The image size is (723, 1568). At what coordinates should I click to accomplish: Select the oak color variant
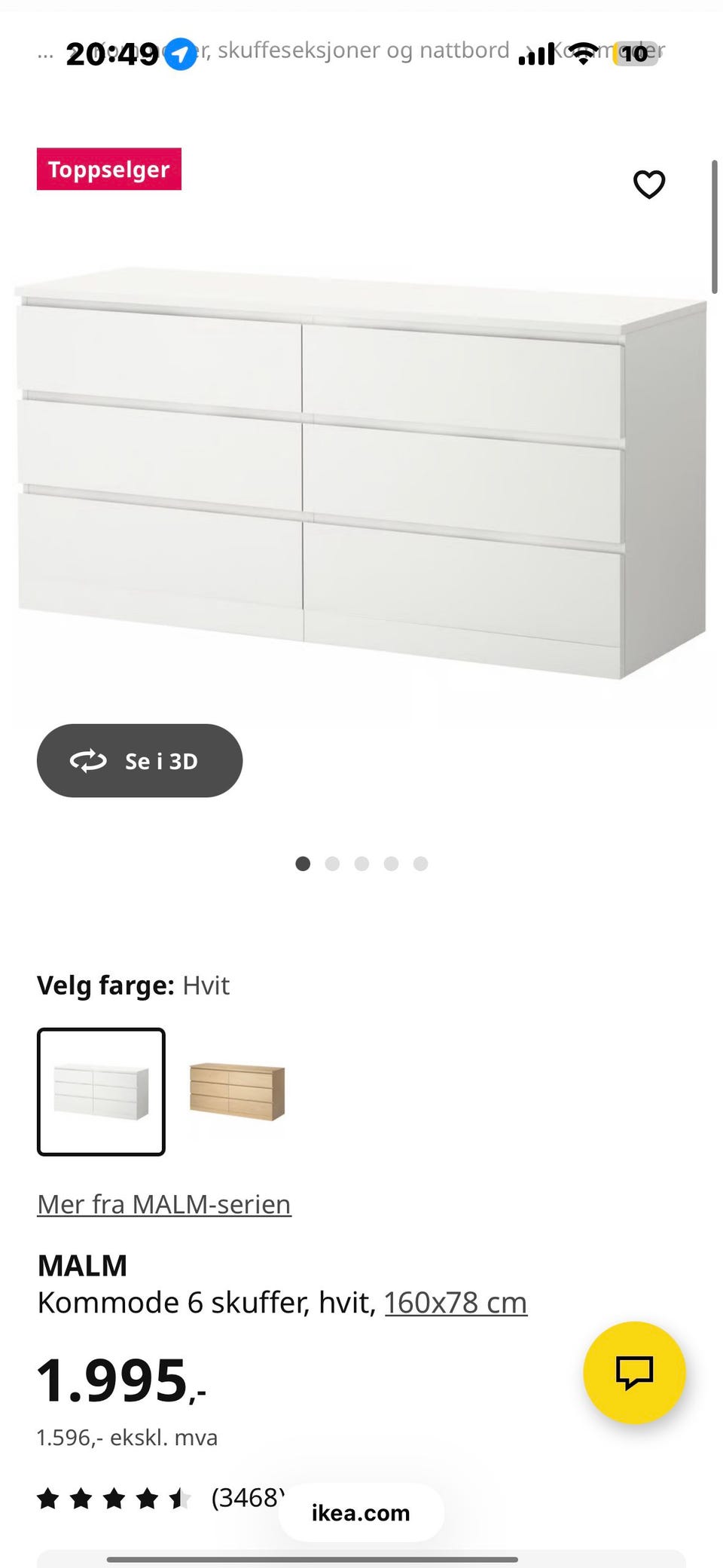[236, 1092]
